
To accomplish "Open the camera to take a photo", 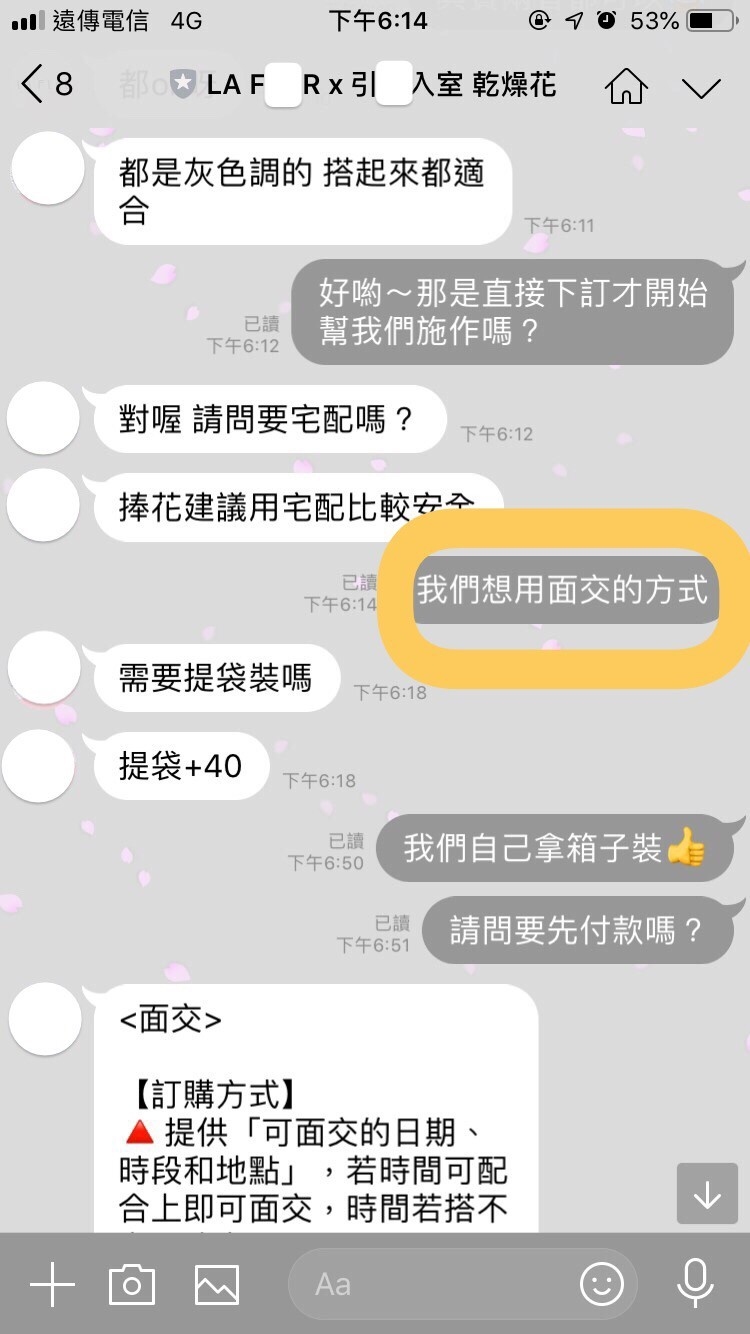I will 132,1284.
